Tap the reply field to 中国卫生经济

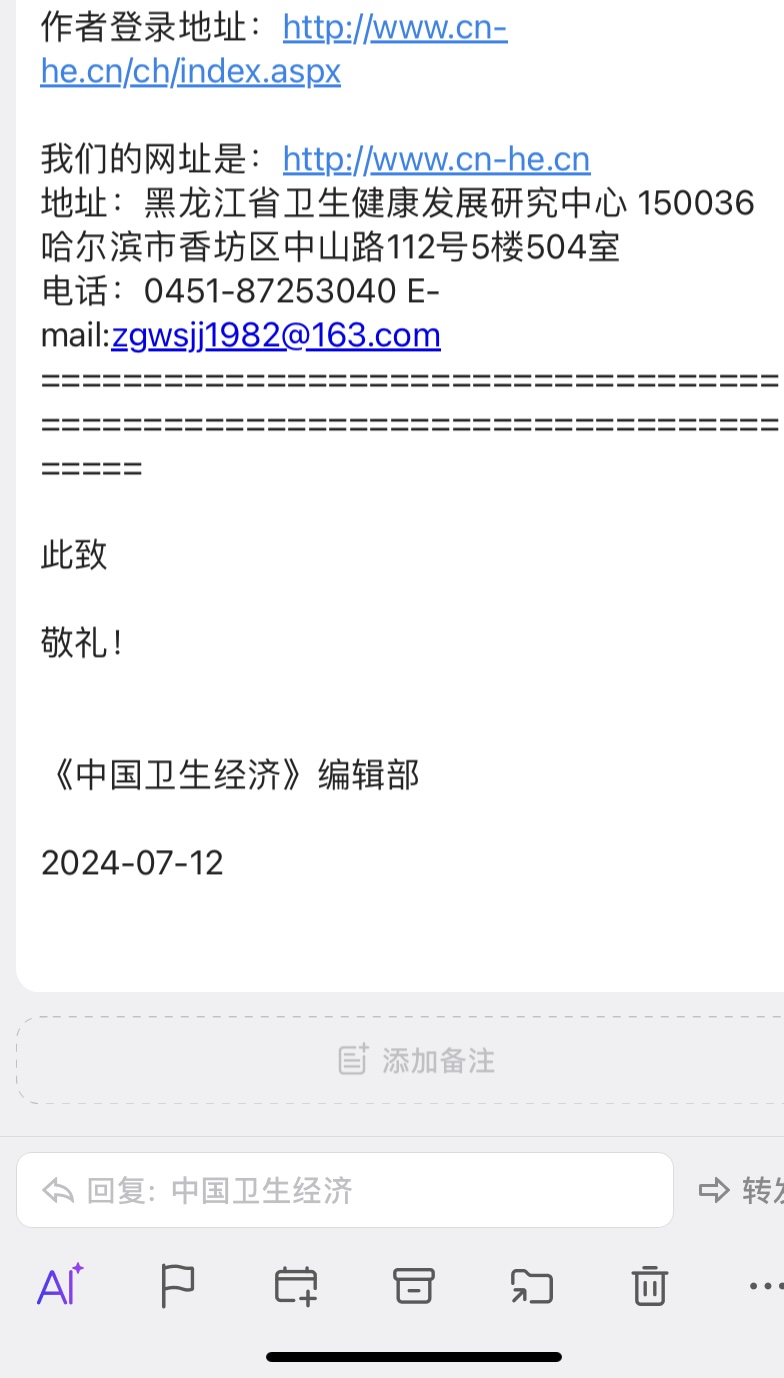tap(345, 1190)
